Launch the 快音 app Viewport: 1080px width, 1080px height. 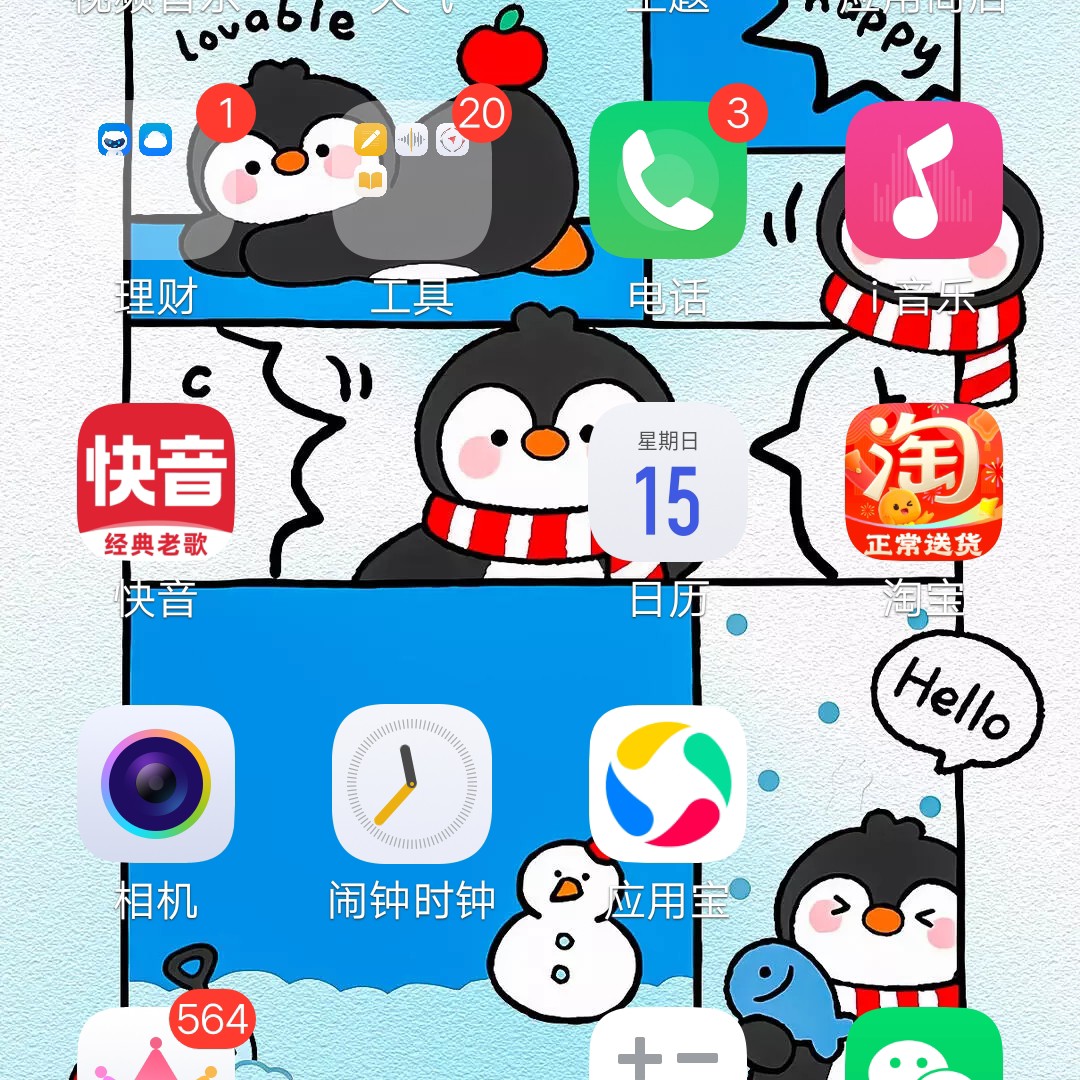click(x=156, y=482)
